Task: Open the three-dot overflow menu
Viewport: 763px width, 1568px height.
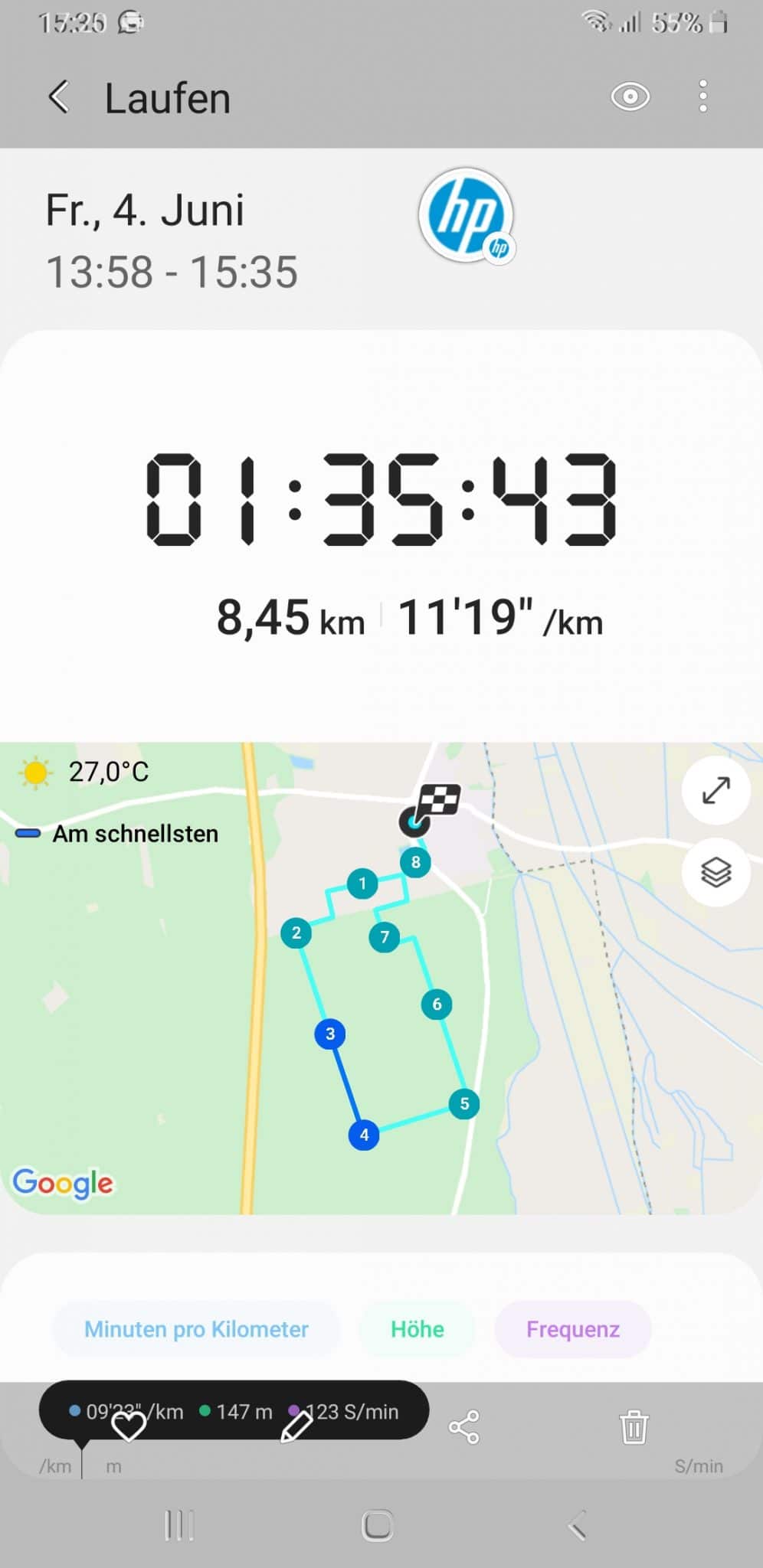Action: 702,96
